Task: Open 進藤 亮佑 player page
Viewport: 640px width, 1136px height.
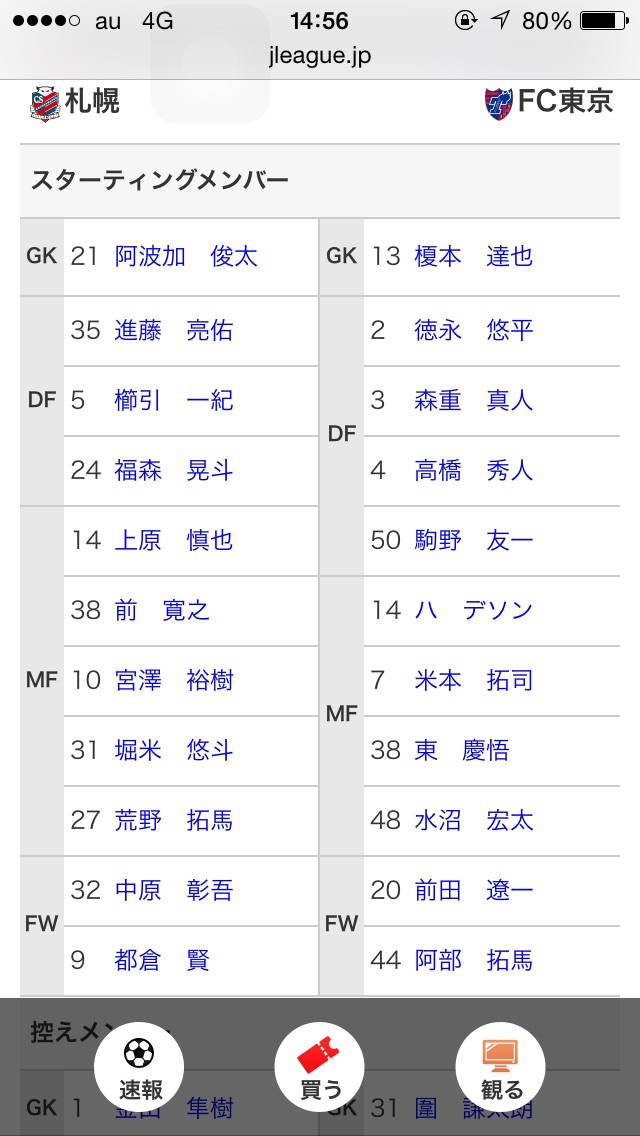Action: 173,331
